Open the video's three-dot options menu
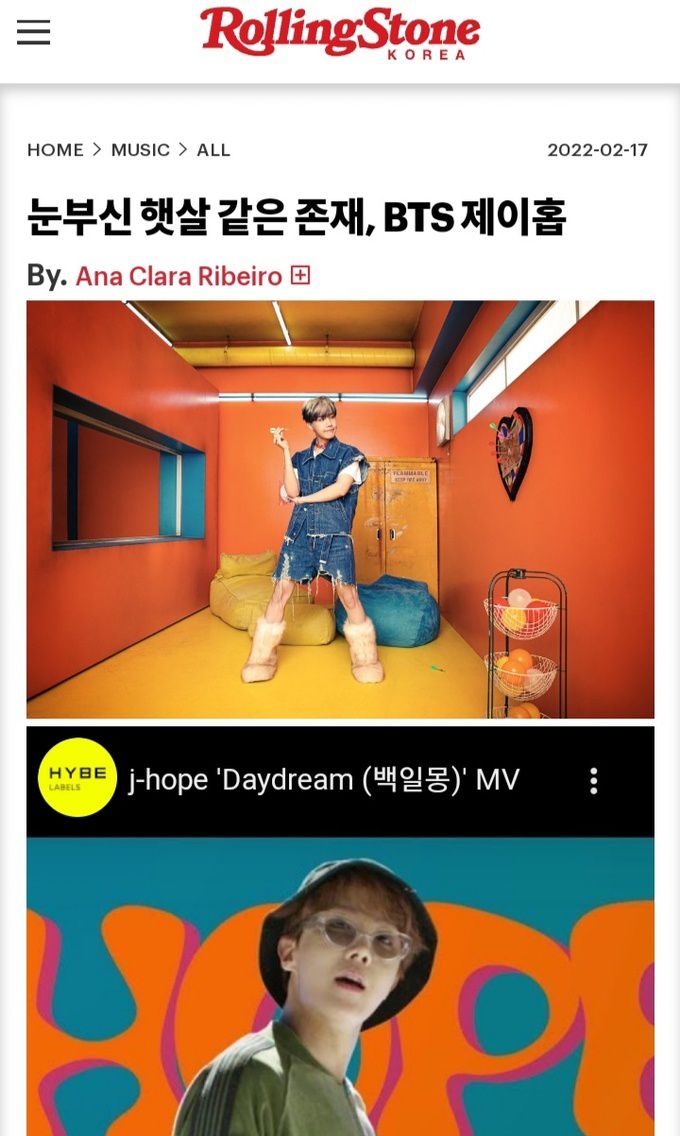 pos(594,781)
